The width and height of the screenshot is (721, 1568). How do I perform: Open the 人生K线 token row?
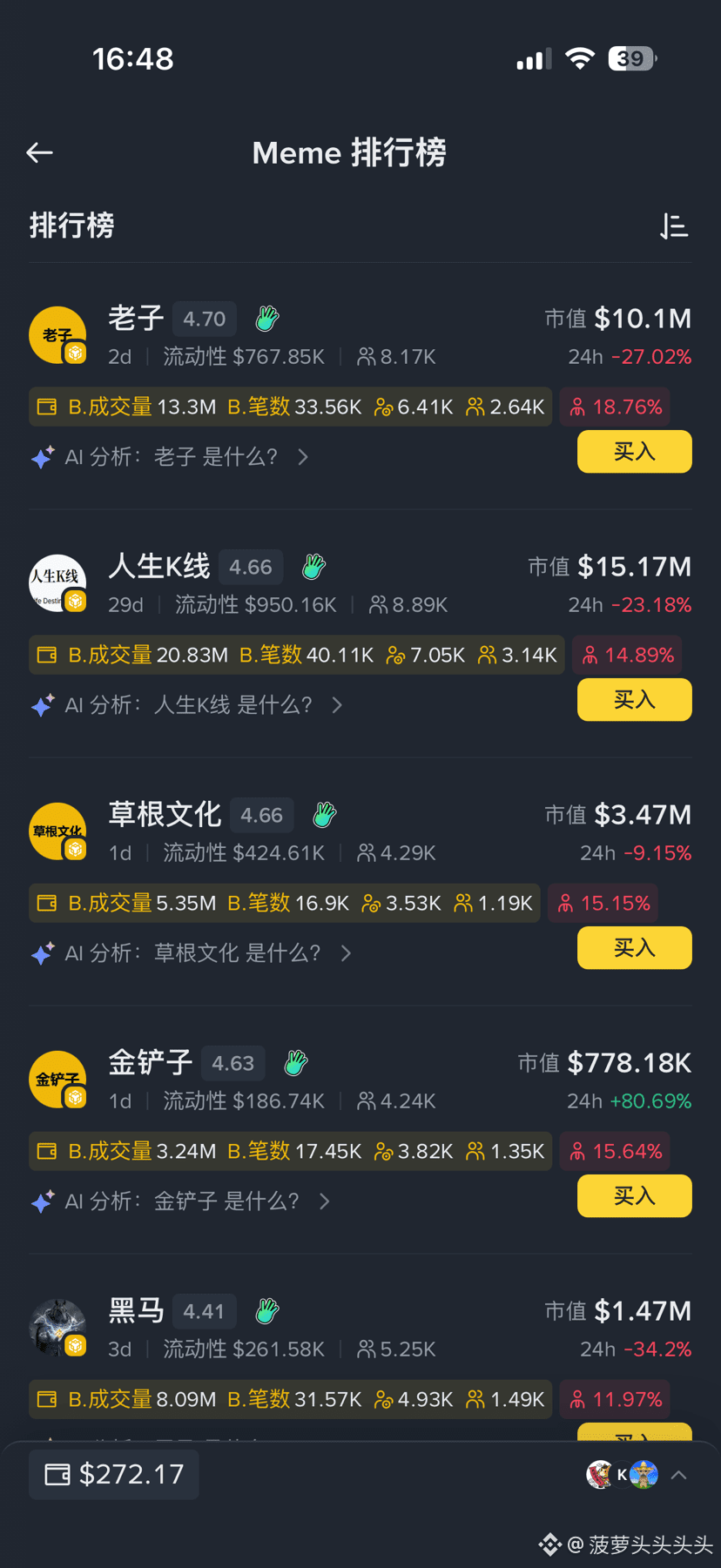(159, 567)
